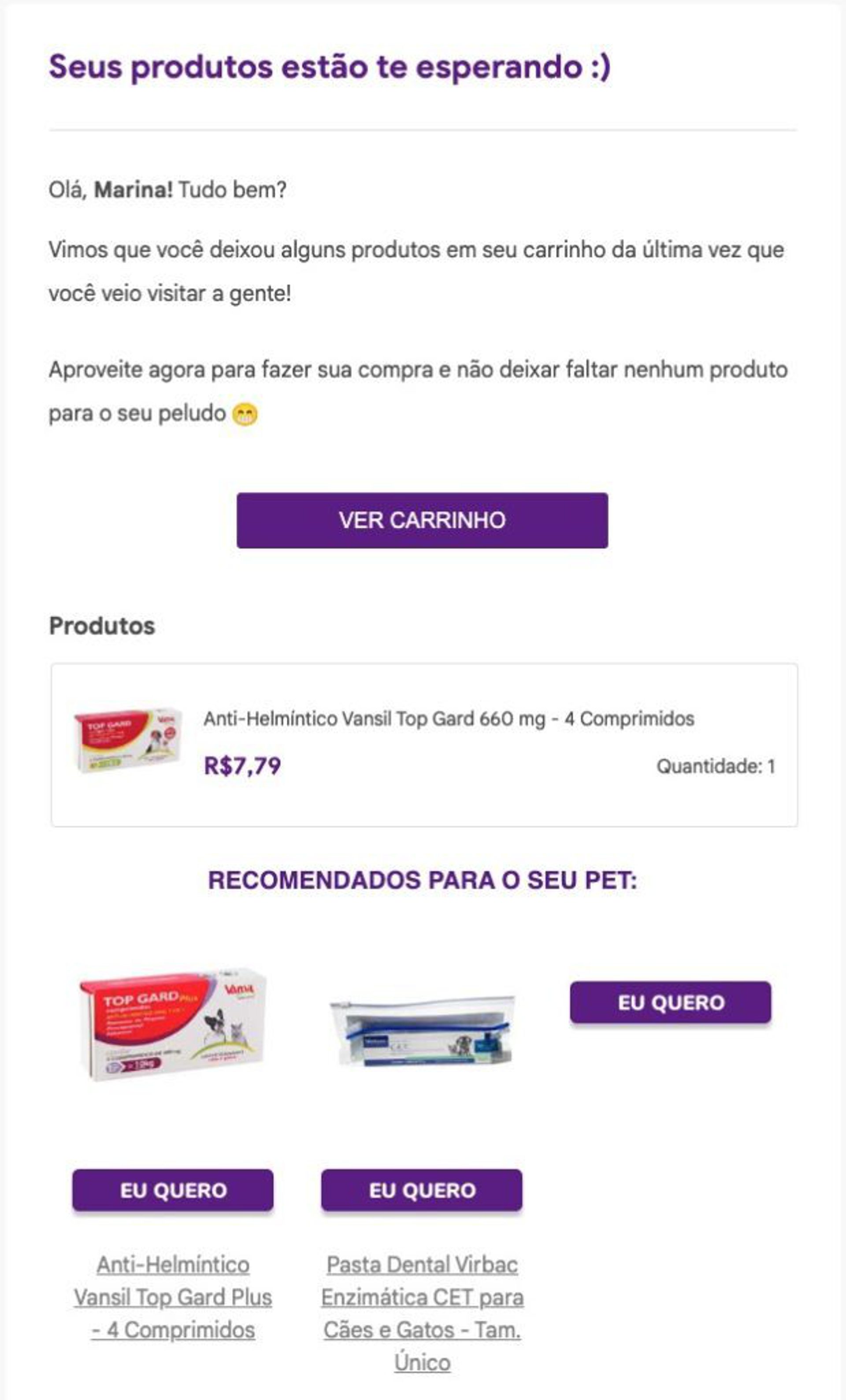The image size is (846, 1400).
Task: Open the Top Gard 660 mg cart item
Action: click(x=448, y=718)
